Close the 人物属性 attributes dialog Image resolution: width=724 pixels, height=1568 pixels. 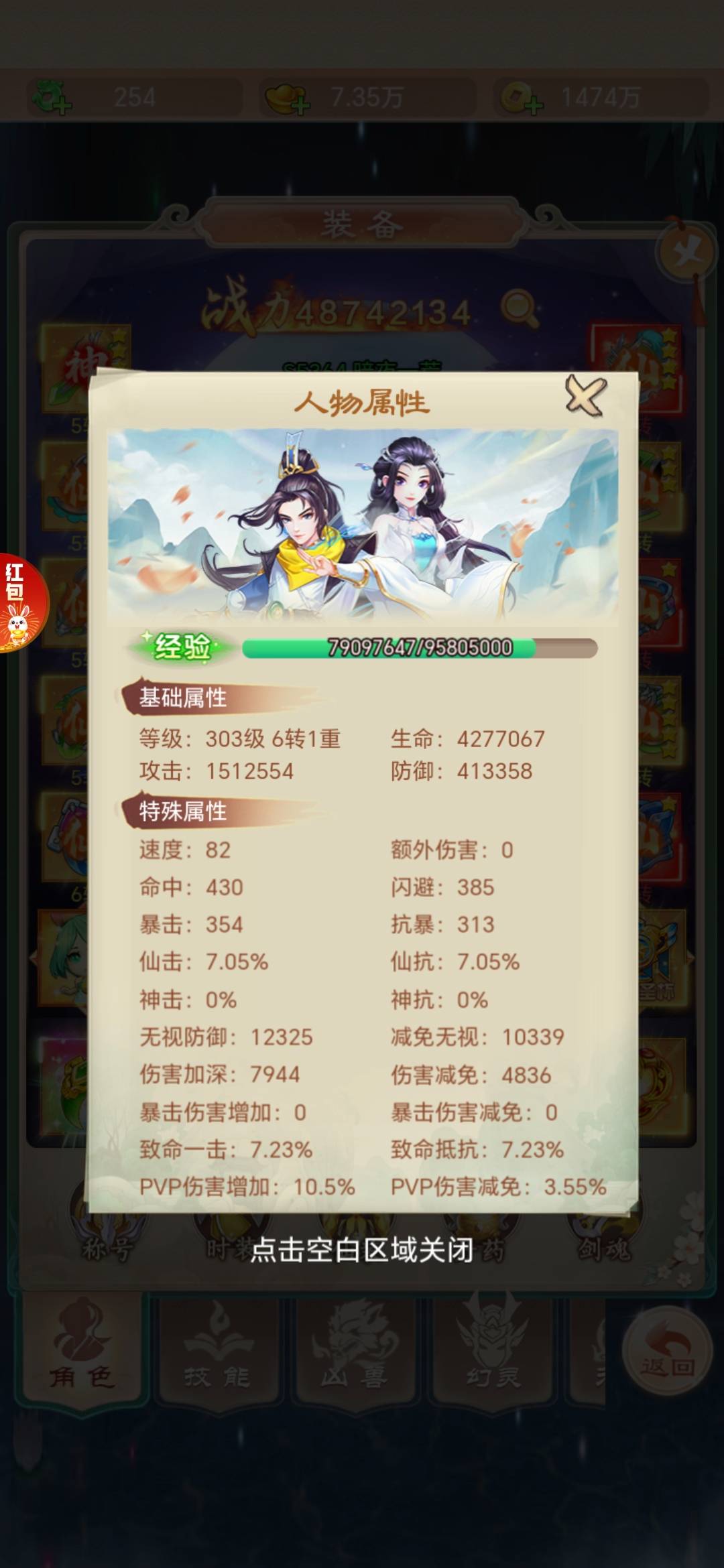pos(585,396)
